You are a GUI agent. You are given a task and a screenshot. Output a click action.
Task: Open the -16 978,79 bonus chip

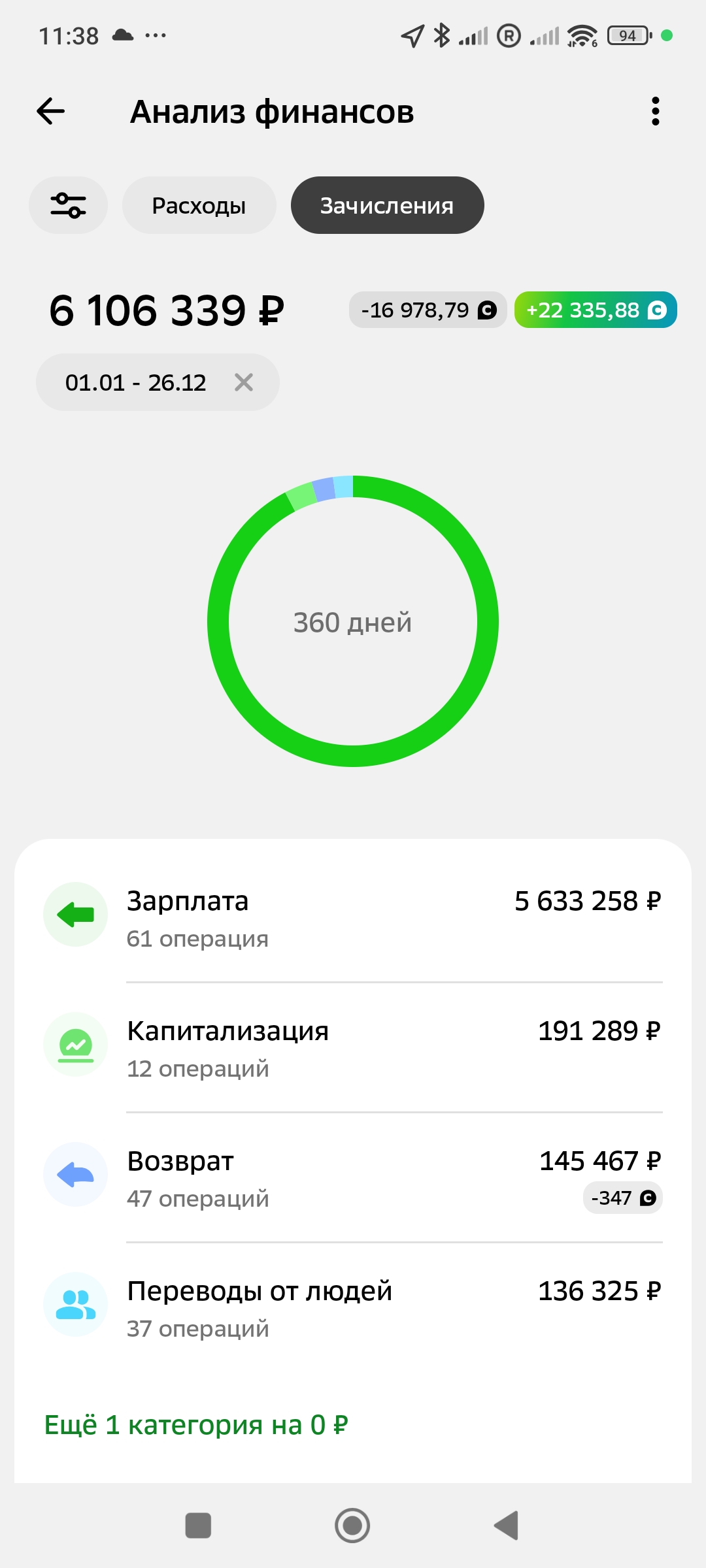pyautogui.click(x=428, y=310)
